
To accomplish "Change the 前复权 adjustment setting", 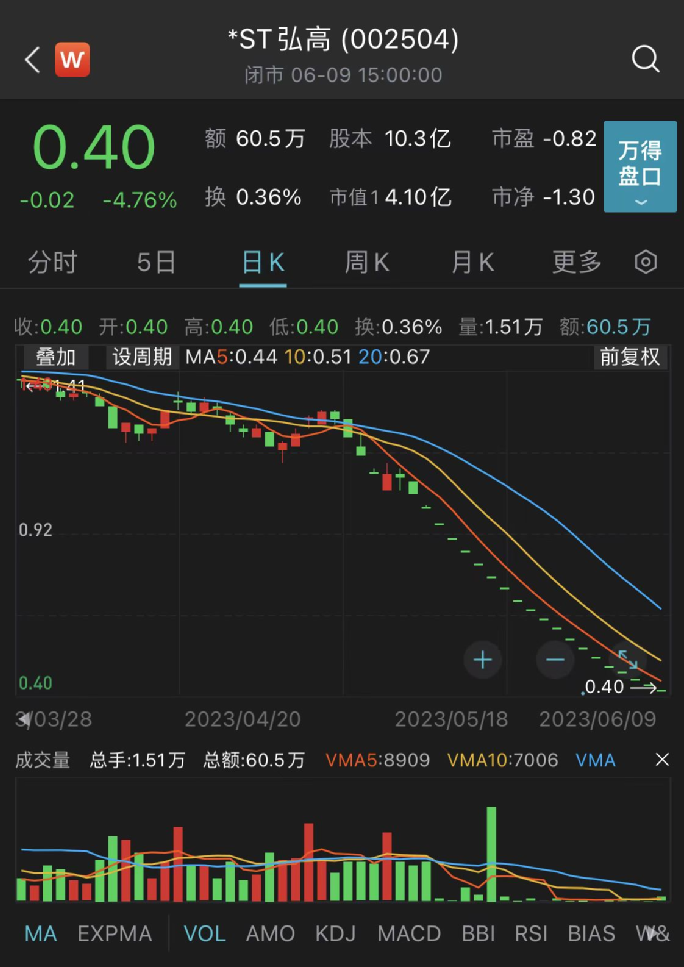I will pyautogui.click(x=629, y=357).
